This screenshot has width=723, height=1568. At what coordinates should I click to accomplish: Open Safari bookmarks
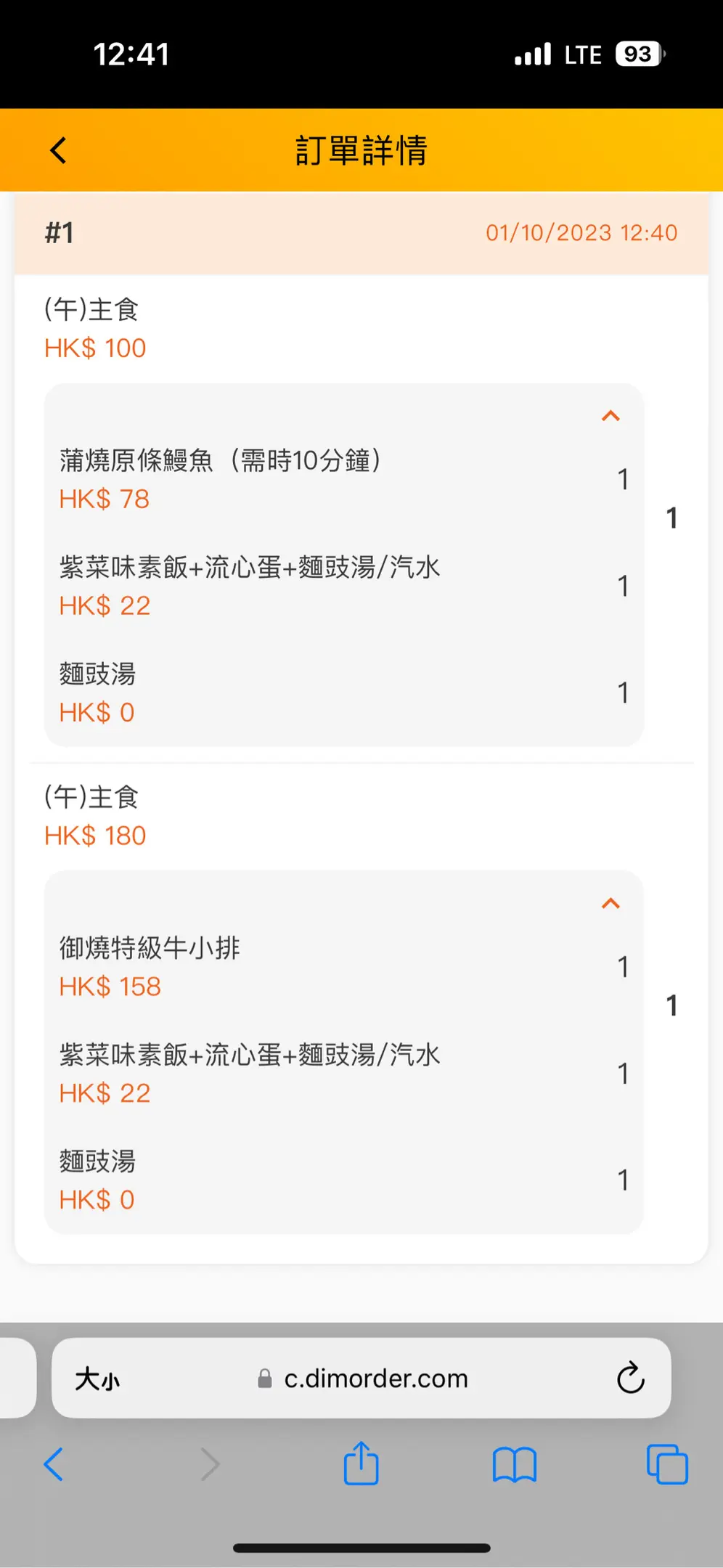click(x=514, y=1464)
